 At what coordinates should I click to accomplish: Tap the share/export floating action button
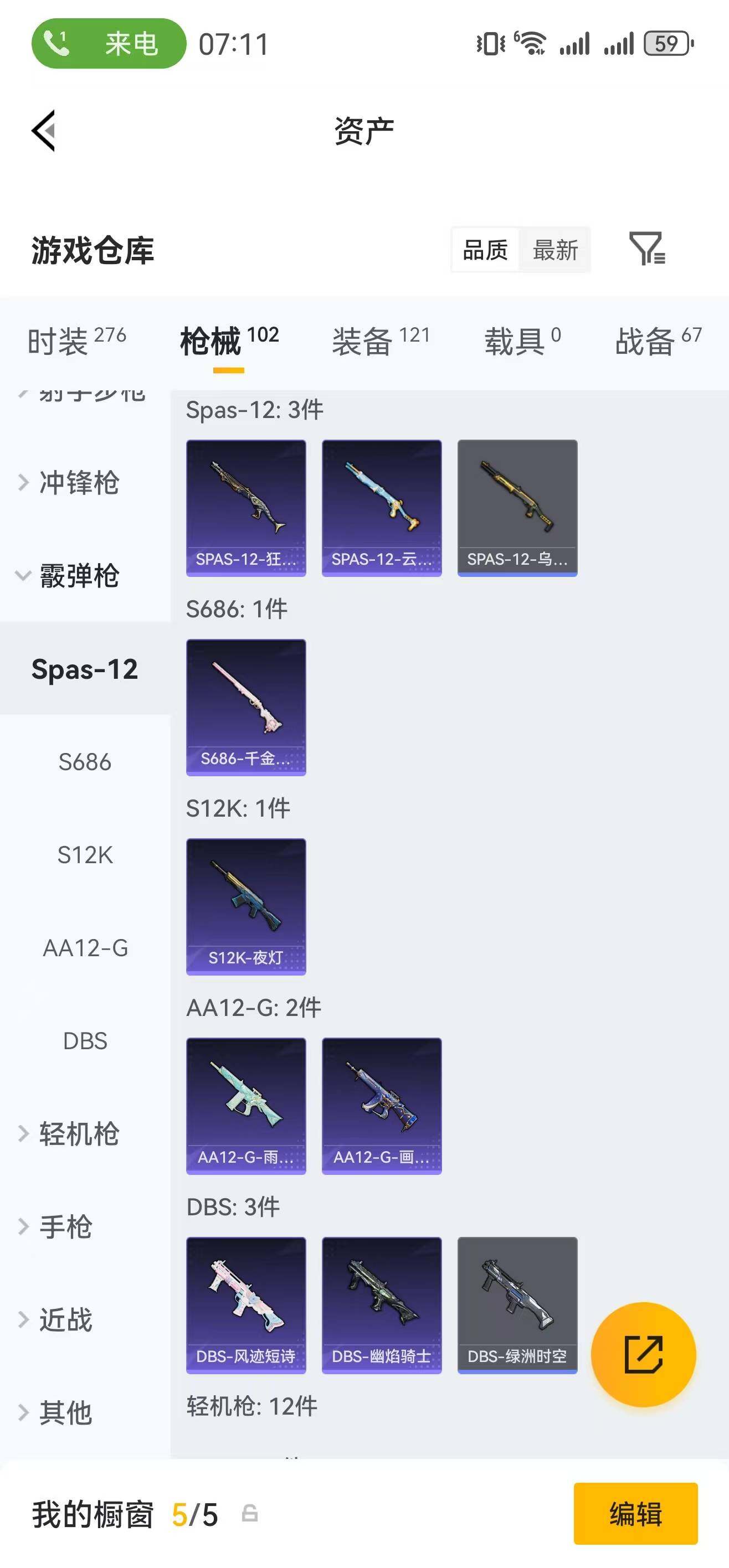click(644, 1355)
